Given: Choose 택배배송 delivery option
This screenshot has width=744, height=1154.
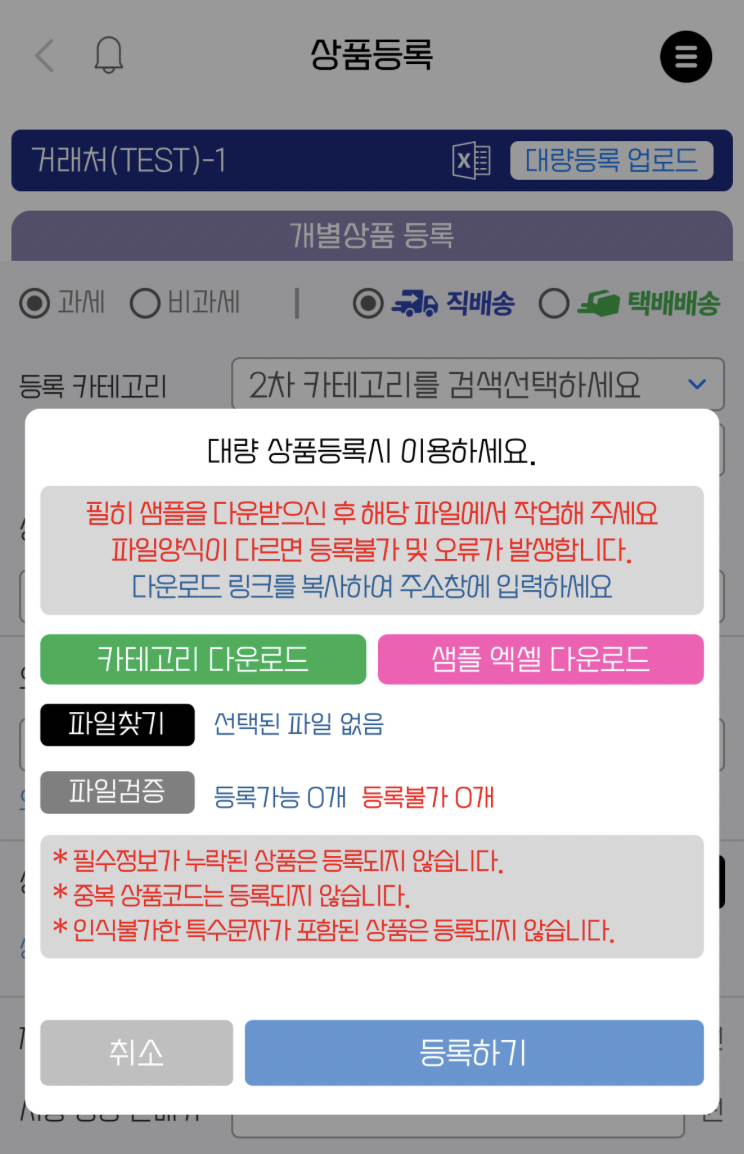Looking at the screenshot, I should click(x=554, y=303).
